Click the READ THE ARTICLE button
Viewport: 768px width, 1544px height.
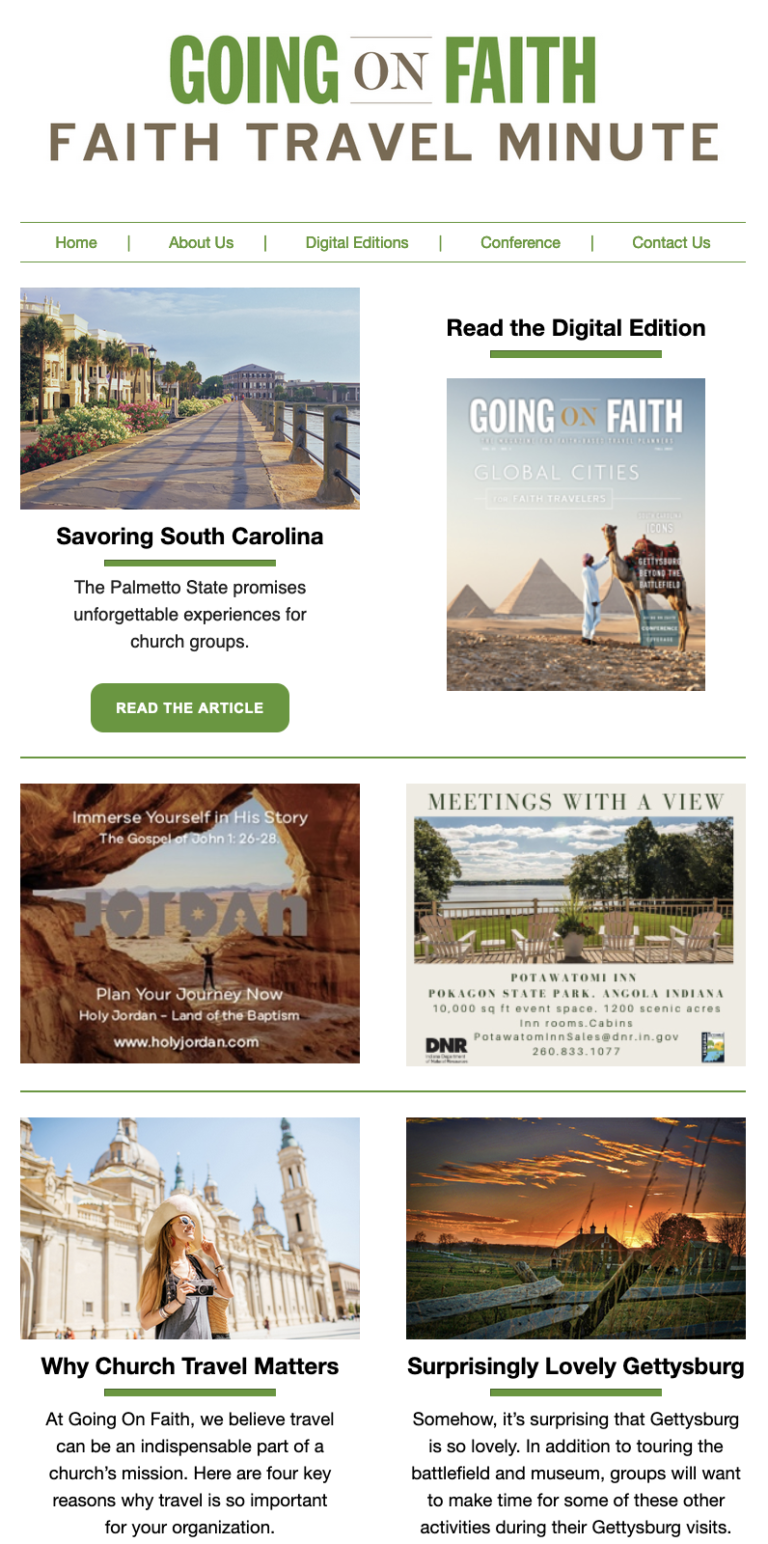tap(189, 707)
